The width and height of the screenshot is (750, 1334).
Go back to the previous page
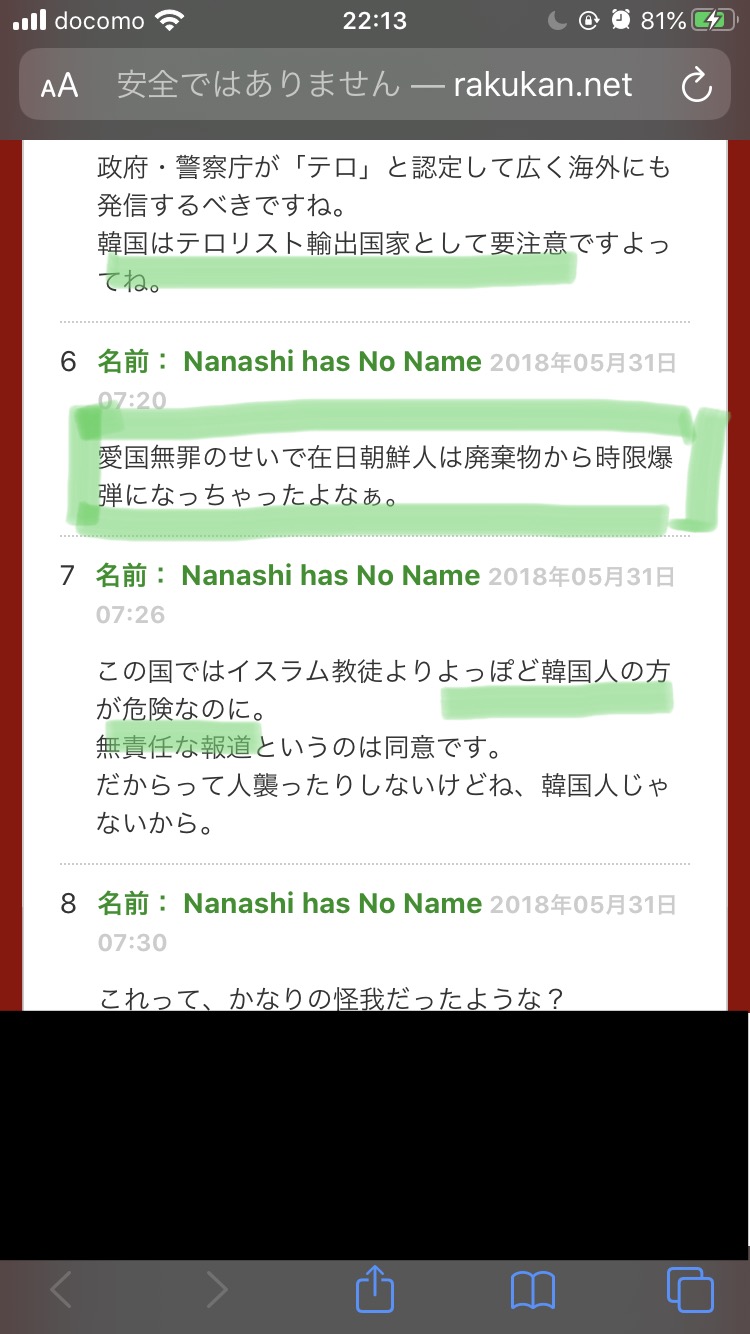pos(61,1290)
